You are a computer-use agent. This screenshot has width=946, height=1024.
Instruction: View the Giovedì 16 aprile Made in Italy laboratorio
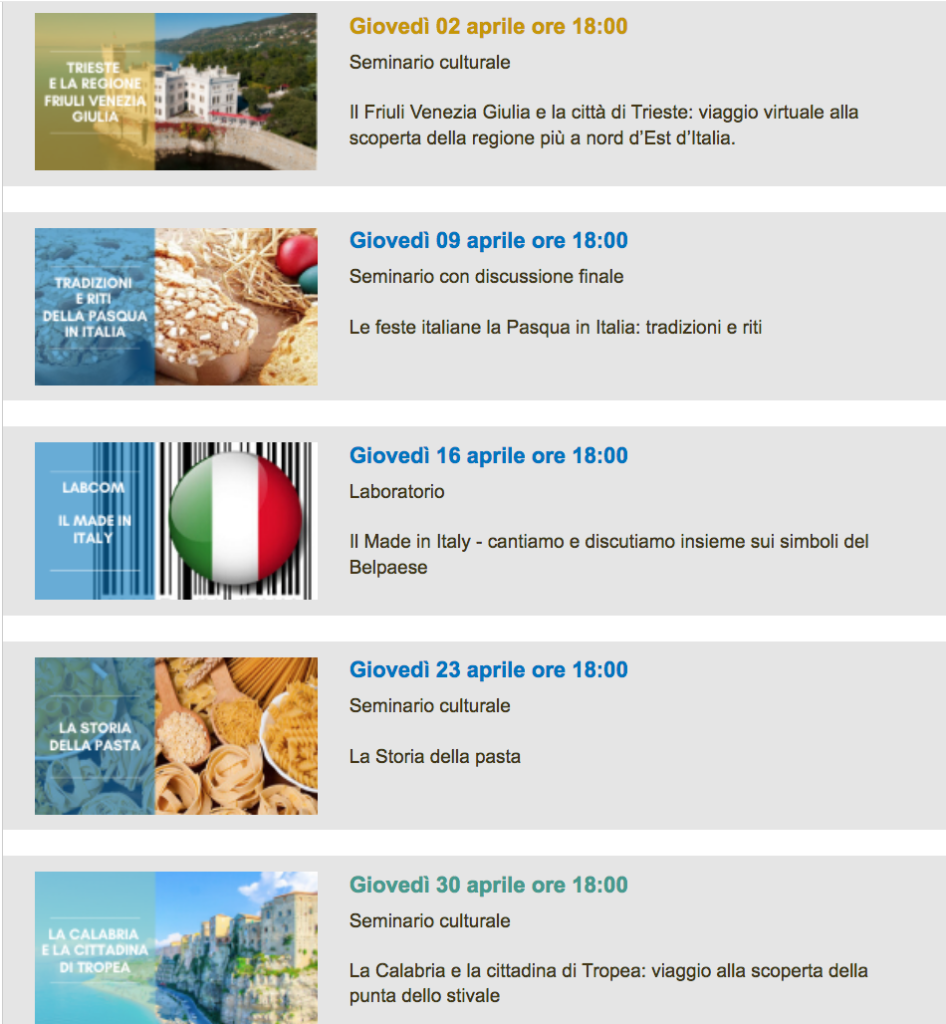488,456
